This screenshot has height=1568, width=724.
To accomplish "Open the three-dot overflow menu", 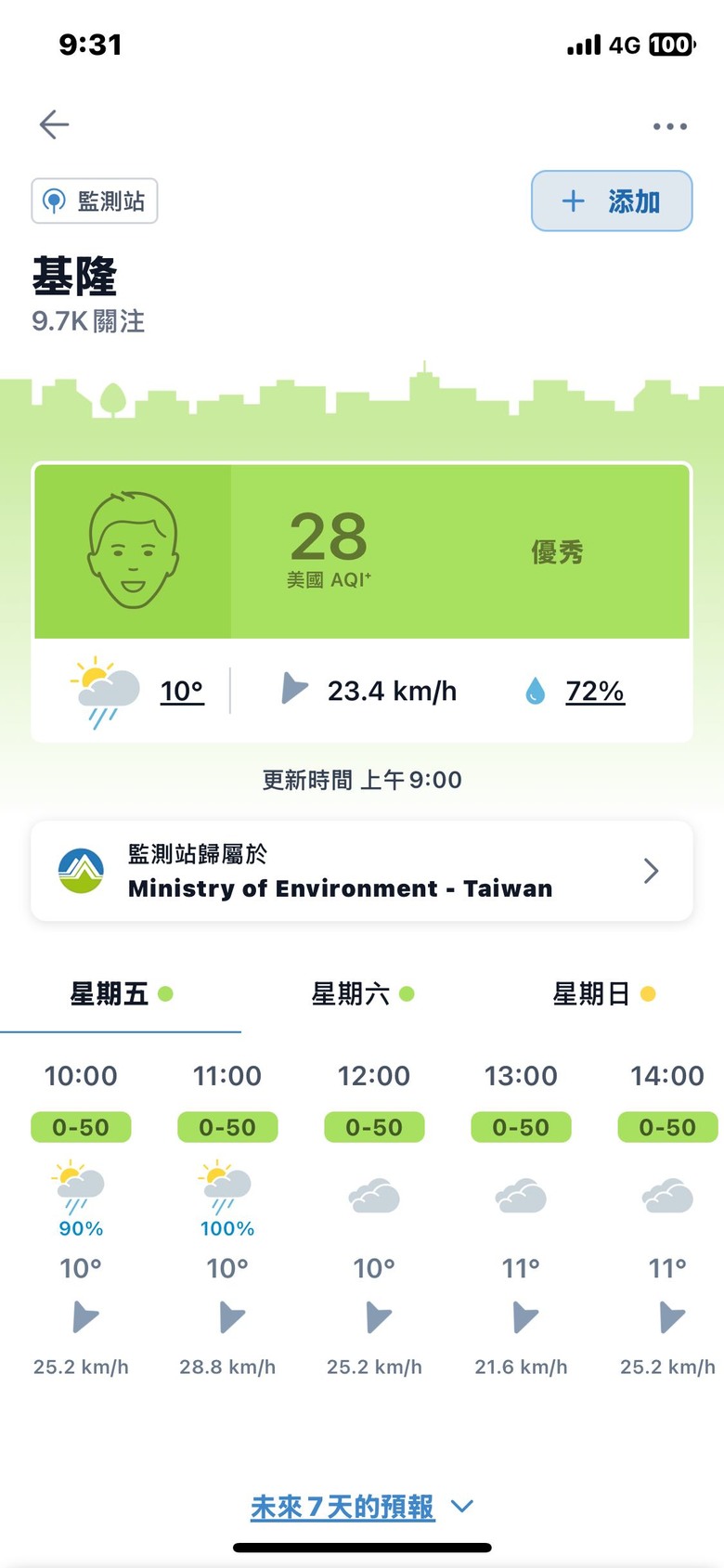I will pos(669,126).
